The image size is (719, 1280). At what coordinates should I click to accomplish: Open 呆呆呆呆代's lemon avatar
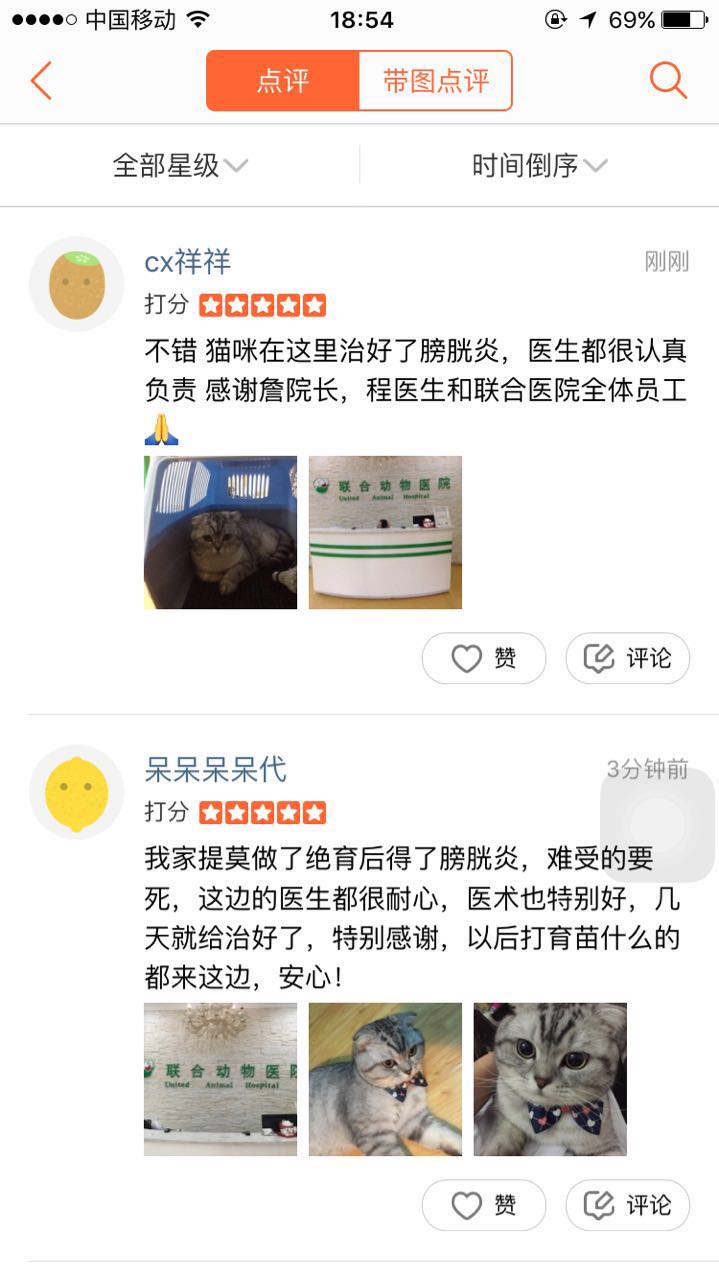tap(77, 792)
